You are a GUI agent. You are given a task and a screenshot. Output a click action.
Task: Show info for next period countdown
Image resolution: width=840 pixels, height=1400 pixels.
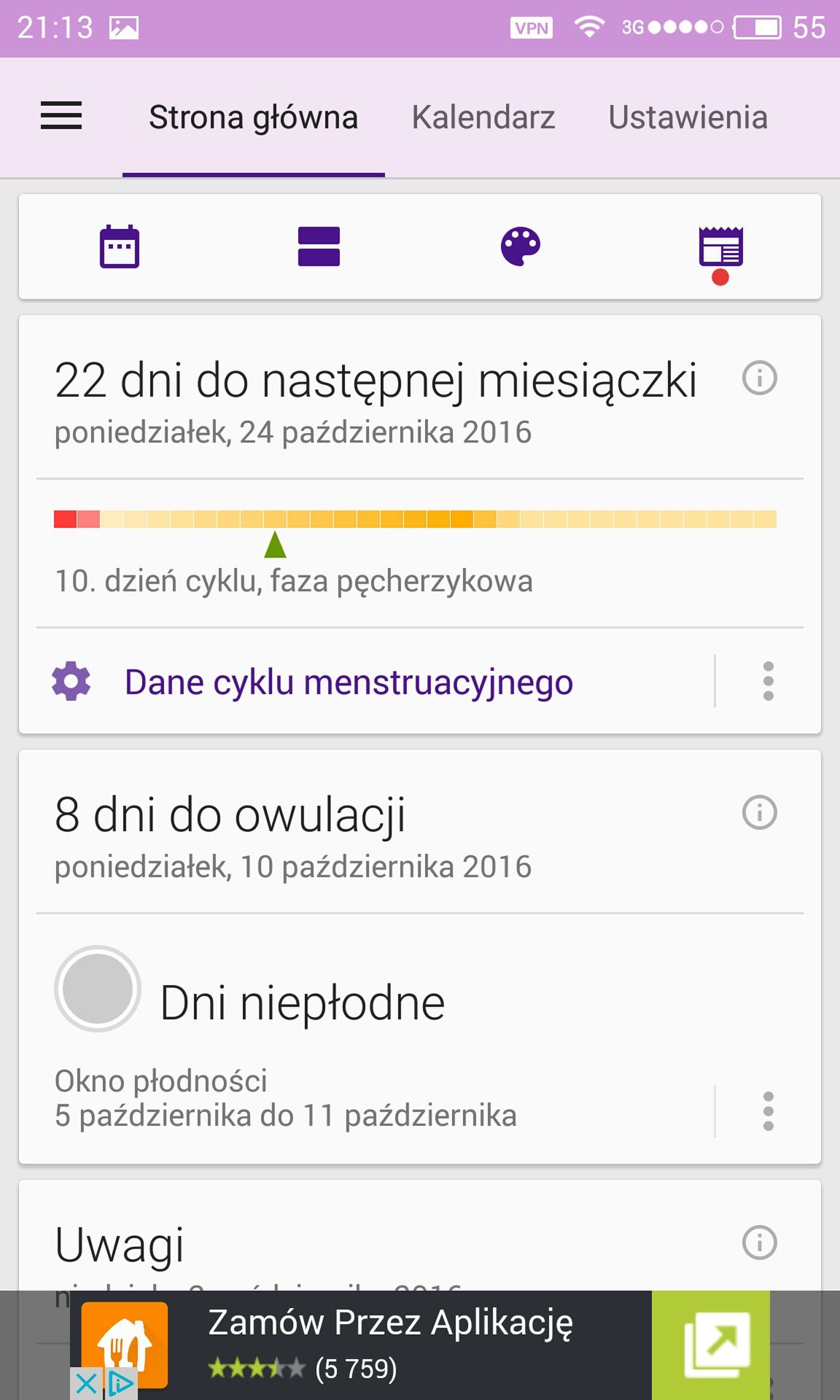coord(760,378)
